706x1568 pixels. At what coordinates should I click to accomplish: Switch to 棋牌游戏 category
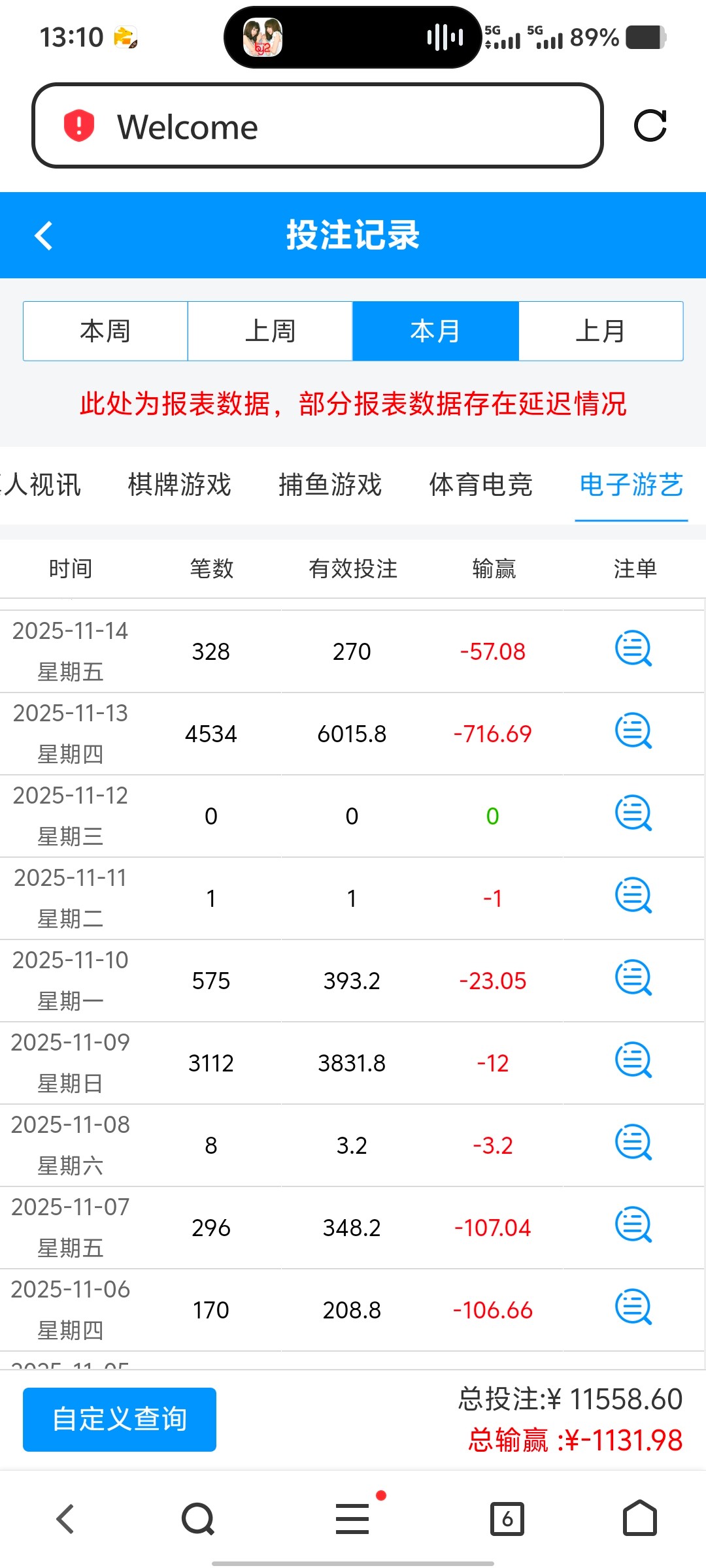point(180,485)
